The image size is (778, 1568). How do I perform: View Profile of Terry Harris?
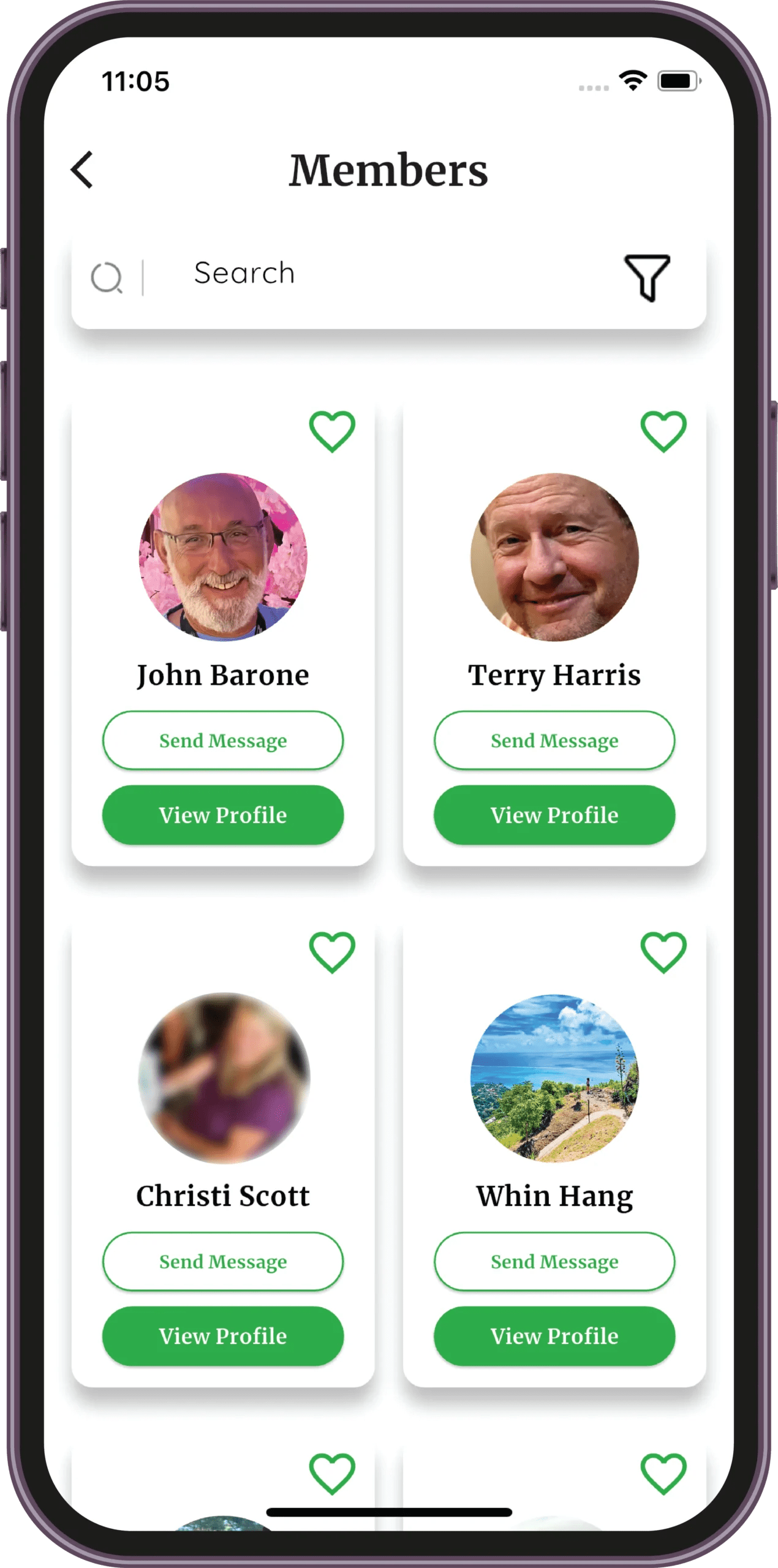coord(554,815)
